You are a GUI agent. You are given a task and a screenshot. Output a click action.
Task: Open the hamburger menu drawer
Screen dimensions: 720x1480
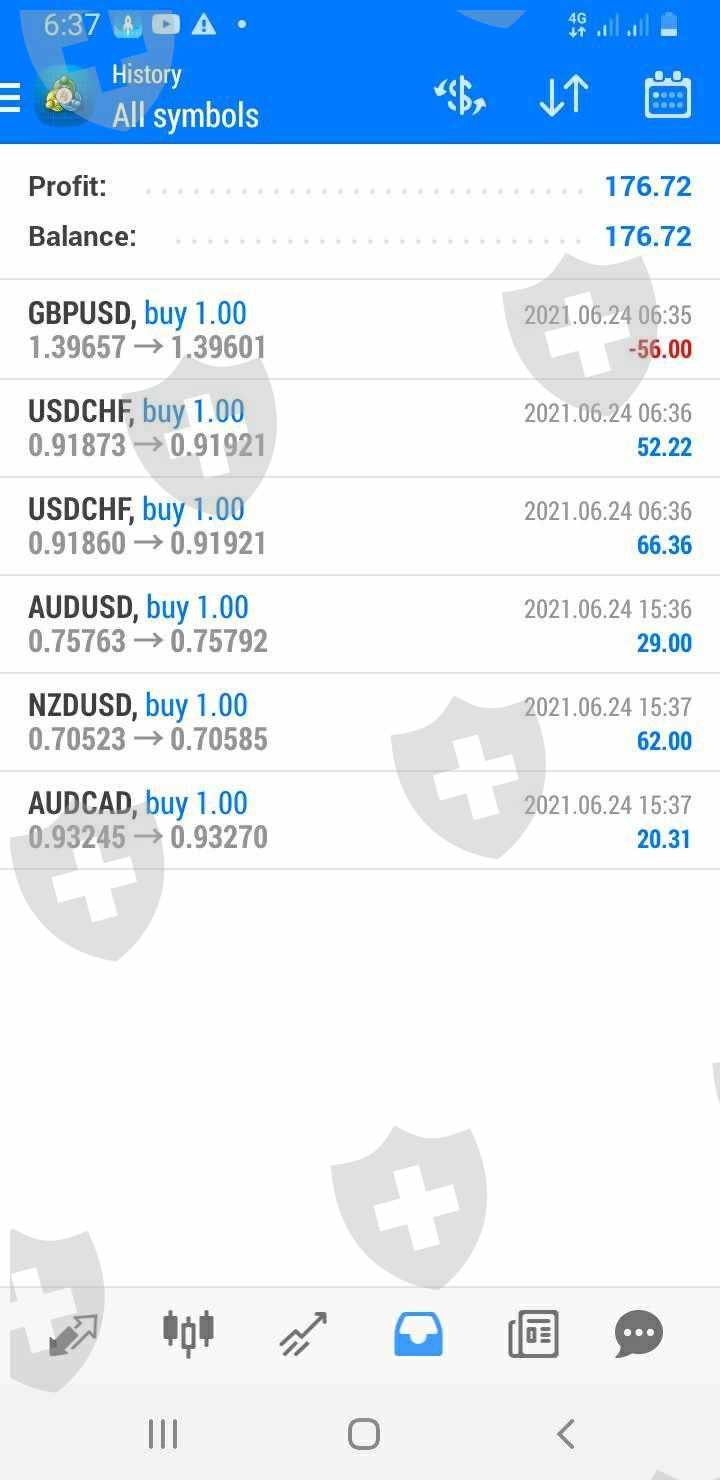(10, 97)
